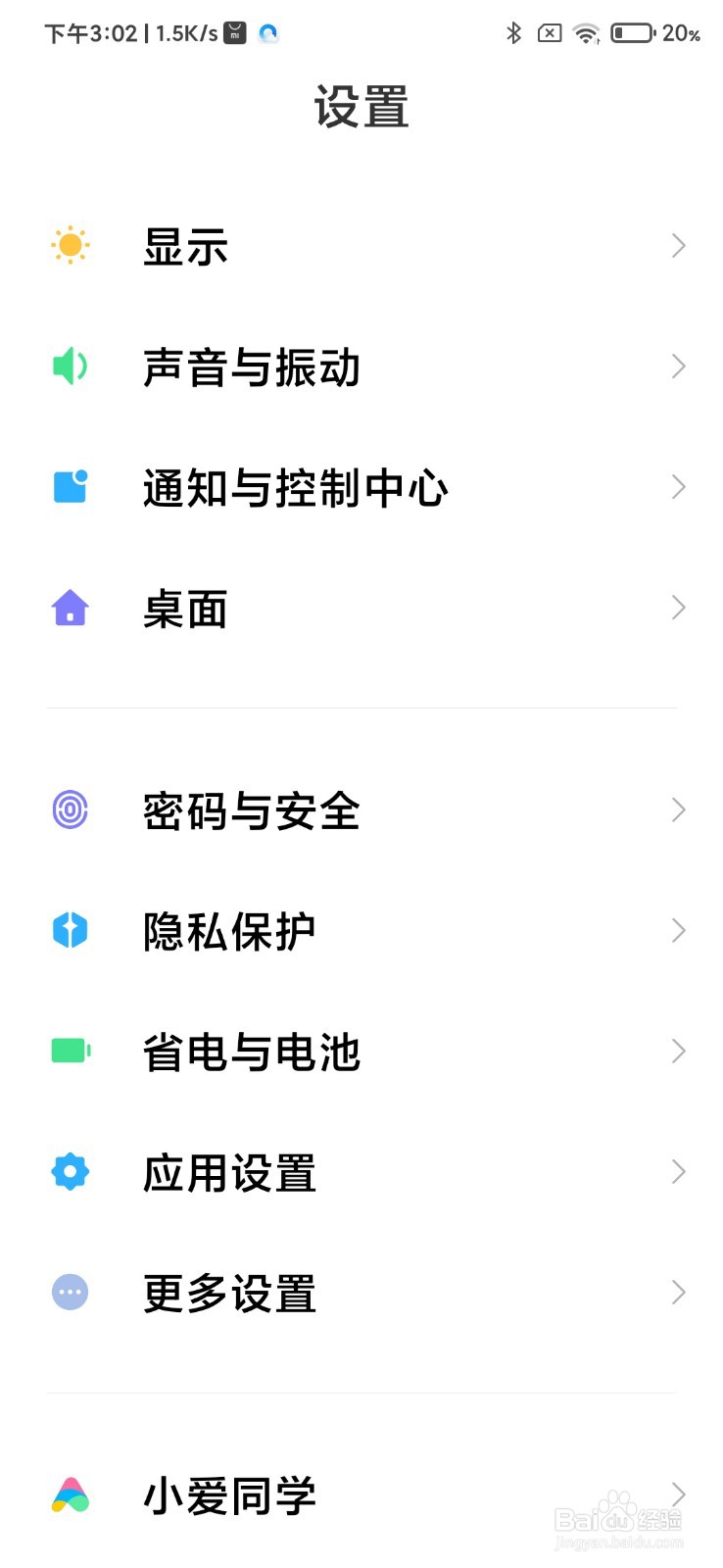Screen dimensions: 723x1568
Task: Open 声音与振动 settings
Action: coord(361,367)
